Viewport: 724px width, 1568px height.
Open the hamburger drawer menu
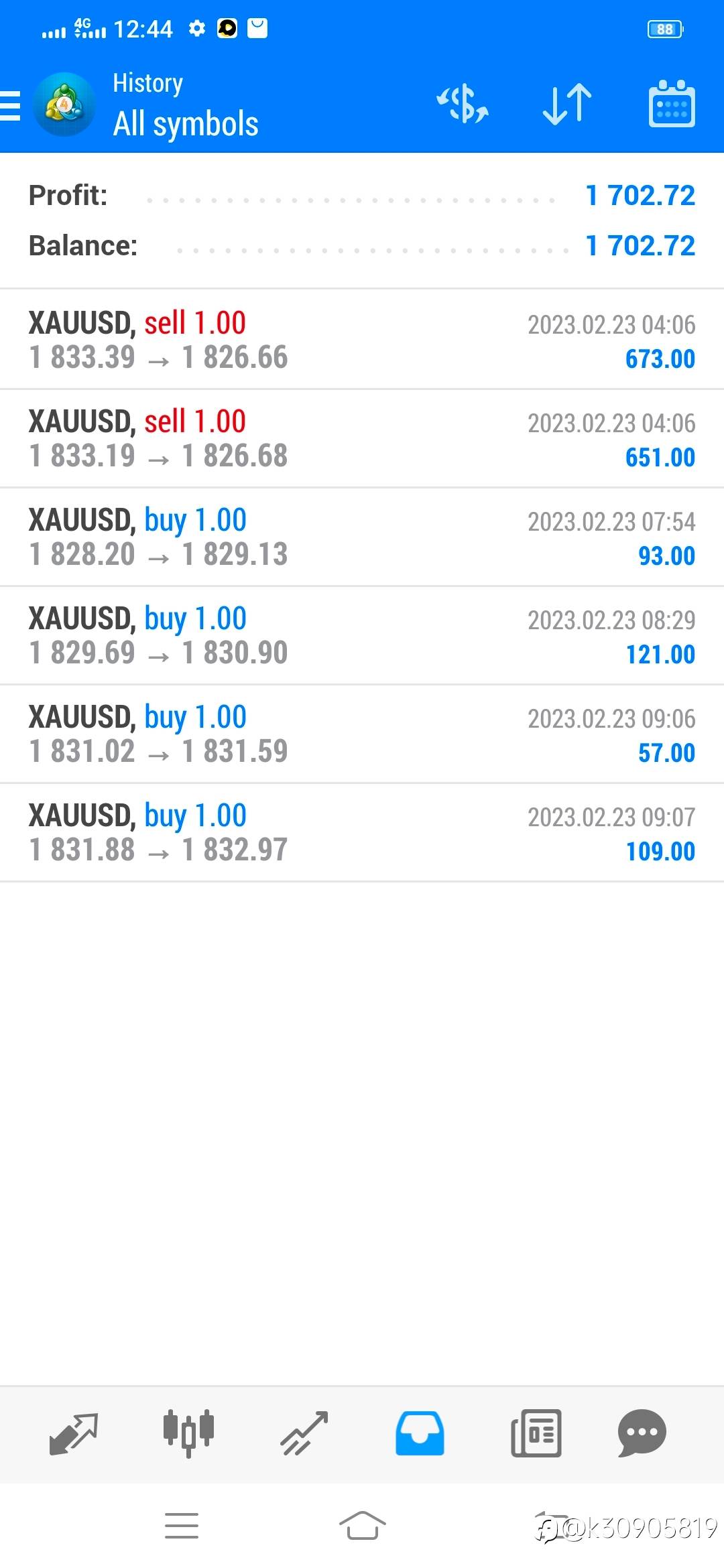(x=11, y=105)
